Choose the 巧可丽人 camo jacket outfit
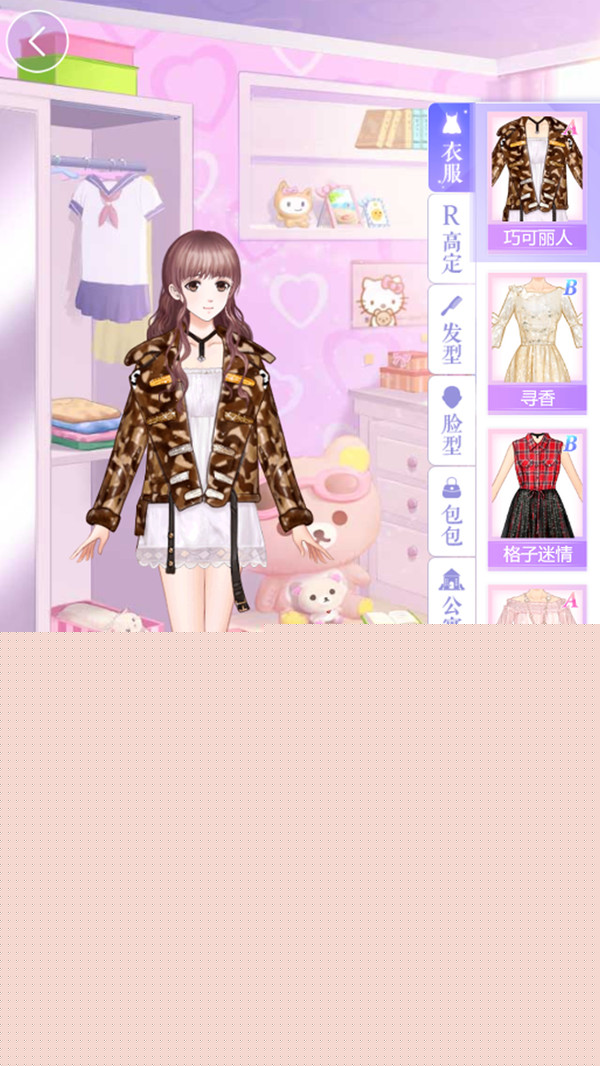This screenshot has height=1066, width=600. tap(537, 182)
